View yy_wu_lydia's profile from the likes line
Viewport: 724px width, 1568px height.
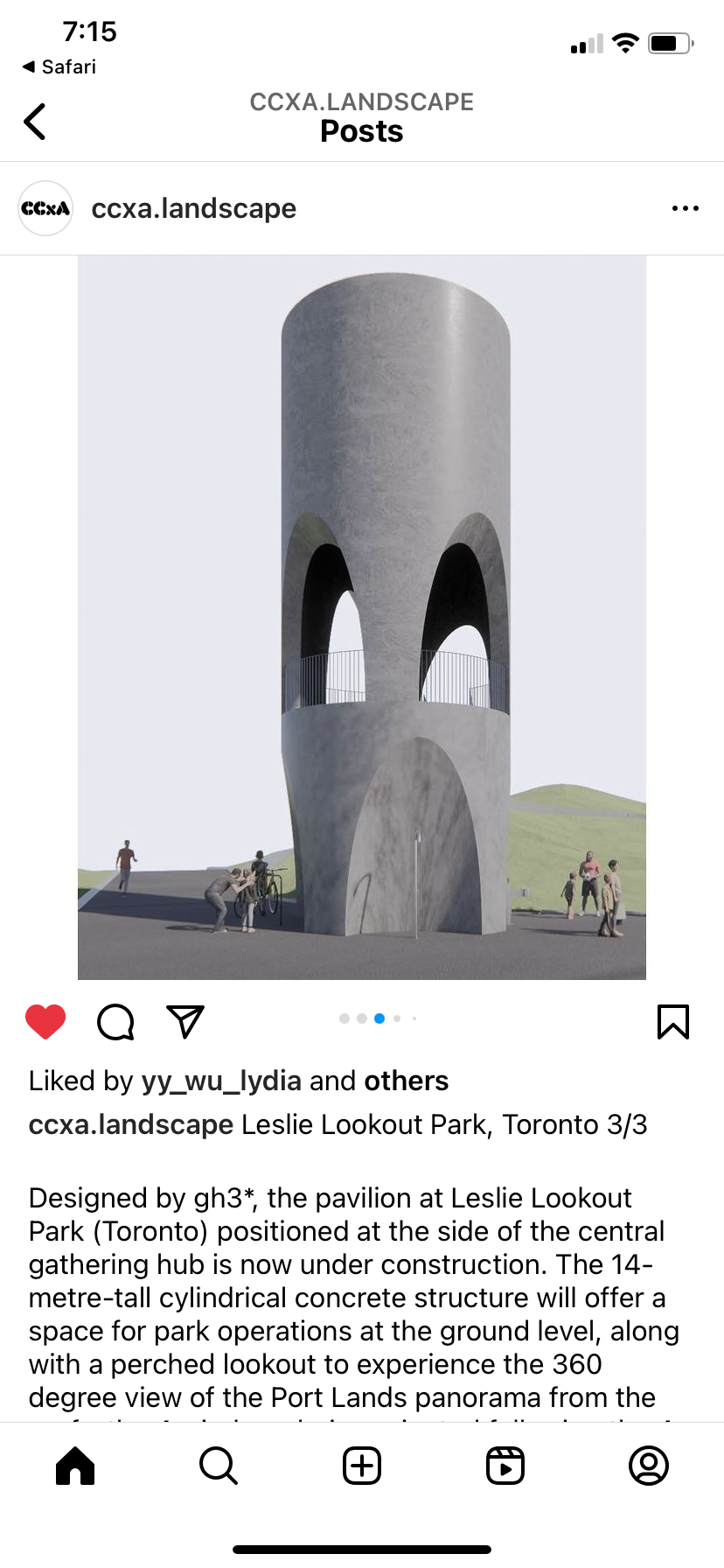(221, 1081)
